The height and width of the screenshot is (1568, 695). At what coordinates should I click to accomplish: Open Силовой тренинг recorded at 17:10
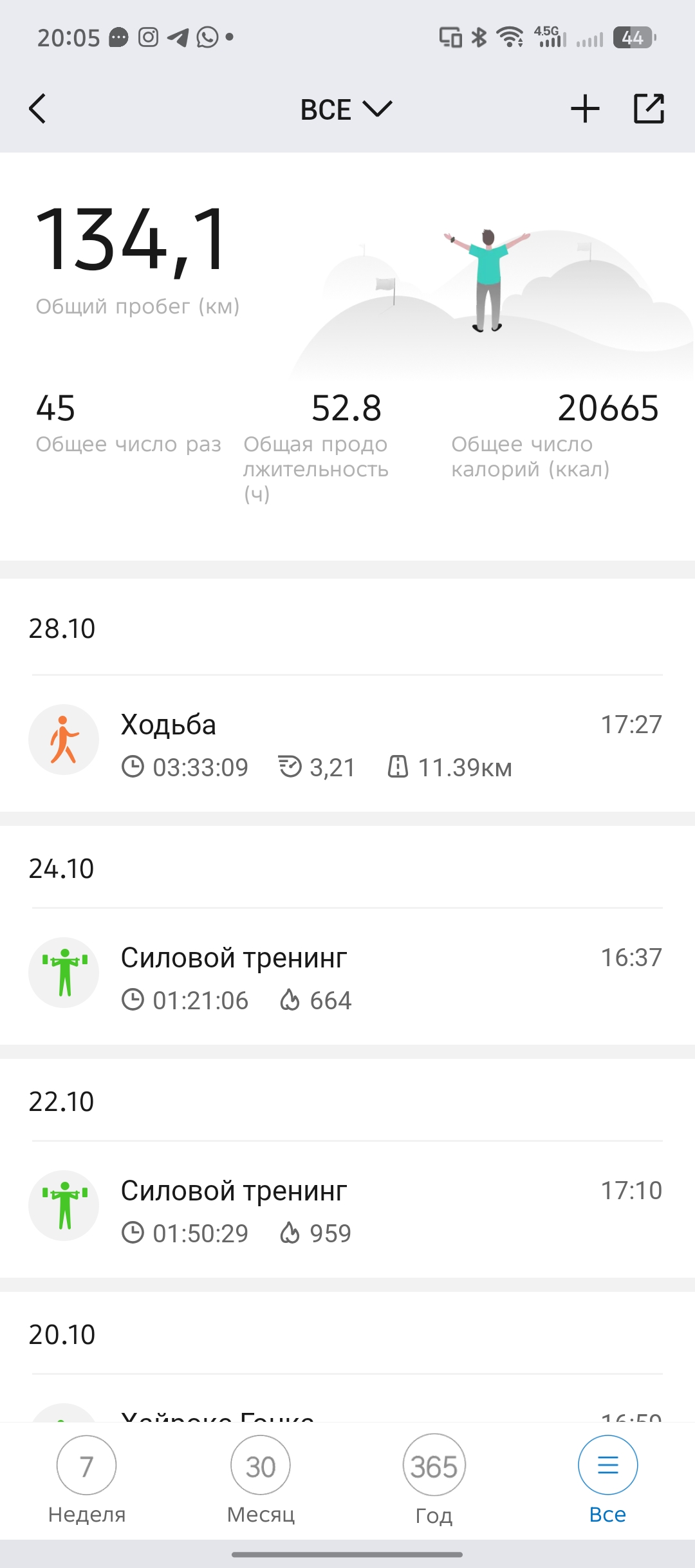pos(347,1210)
